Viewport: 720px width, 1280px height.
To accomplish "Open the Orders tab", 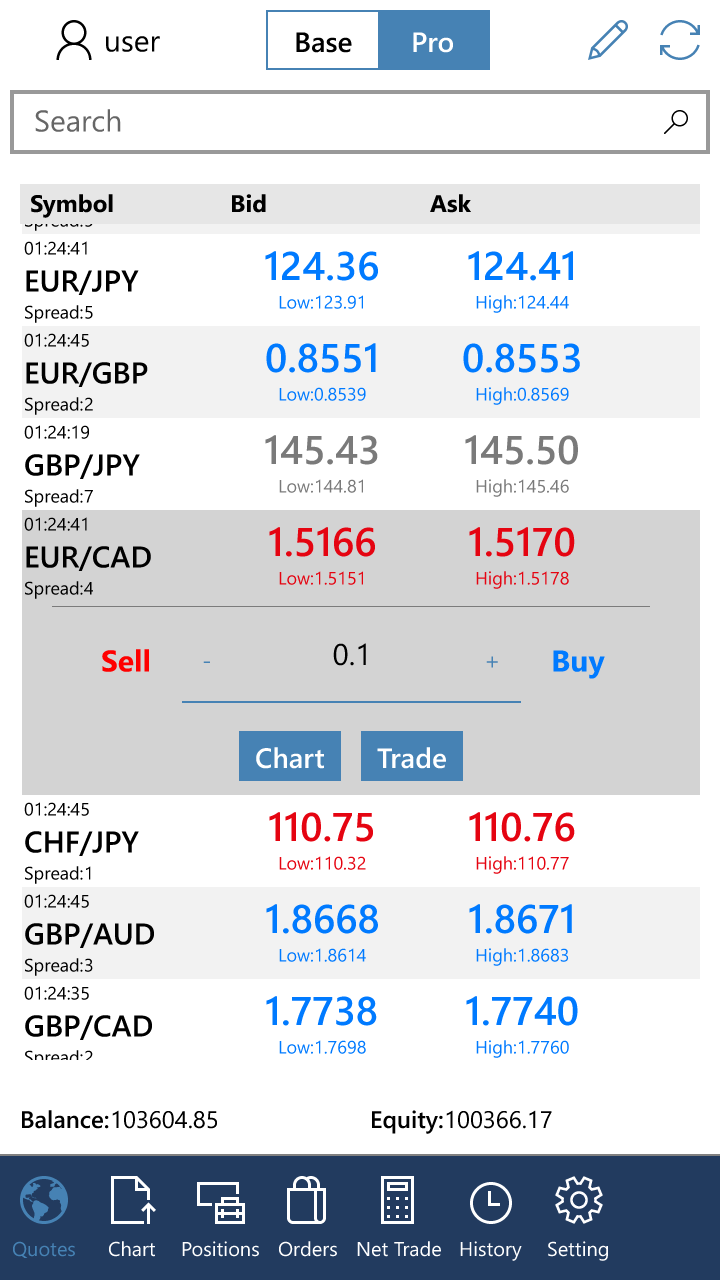I will [x=307, y=1218].
